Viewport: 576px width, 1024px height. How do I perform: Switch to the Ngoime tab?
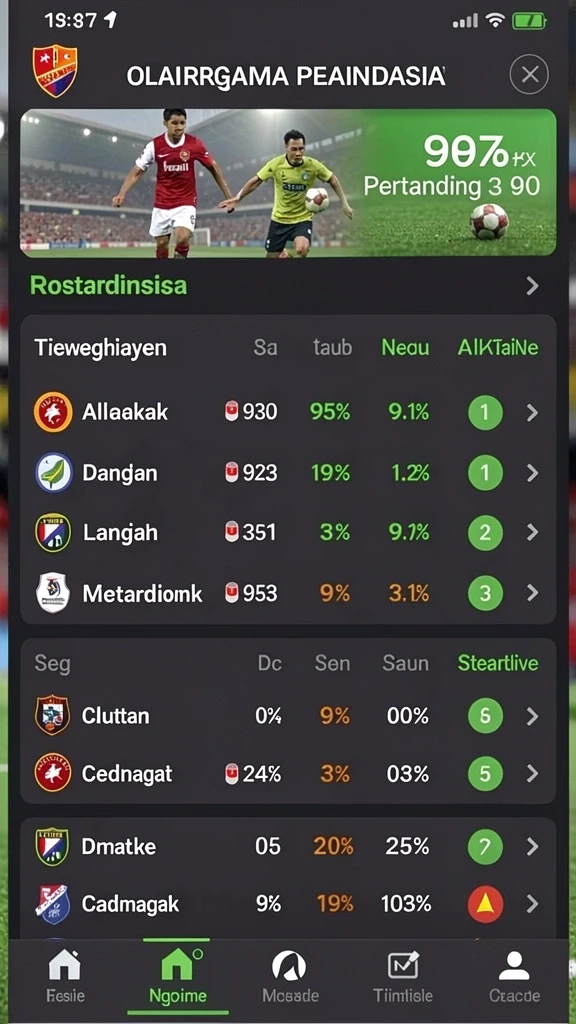coord(177,976)
